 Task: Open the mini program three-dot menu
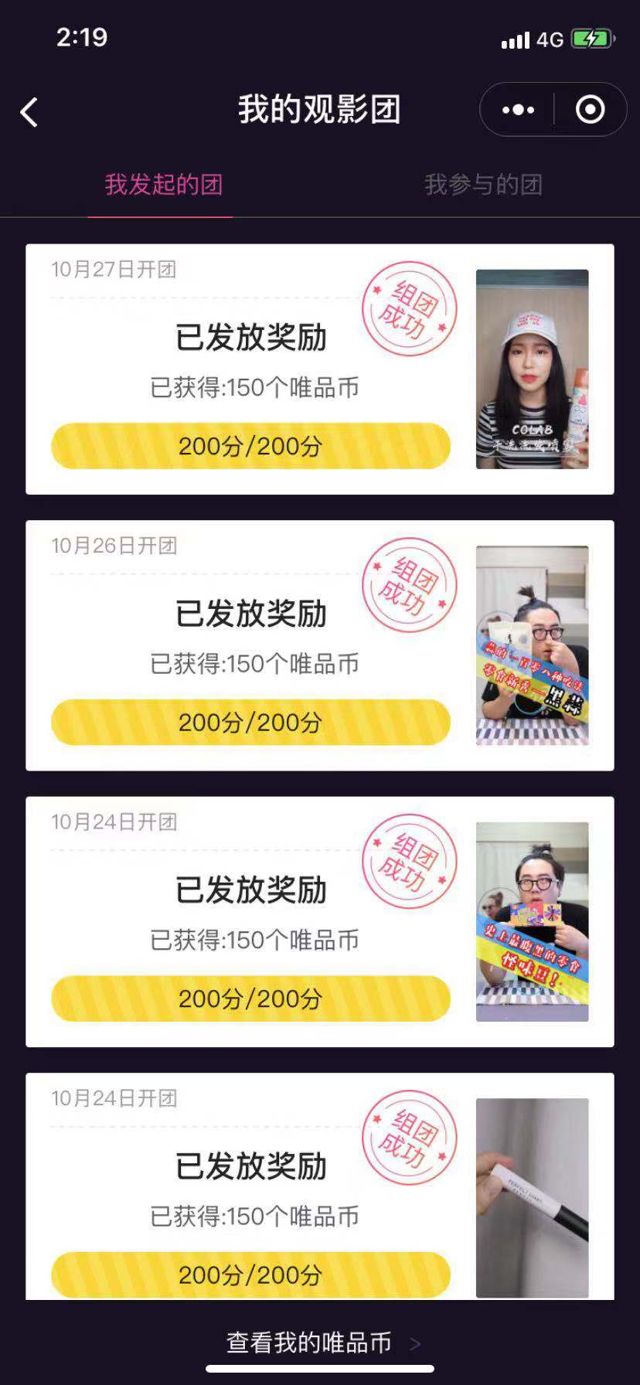click(x=518, y=110)
